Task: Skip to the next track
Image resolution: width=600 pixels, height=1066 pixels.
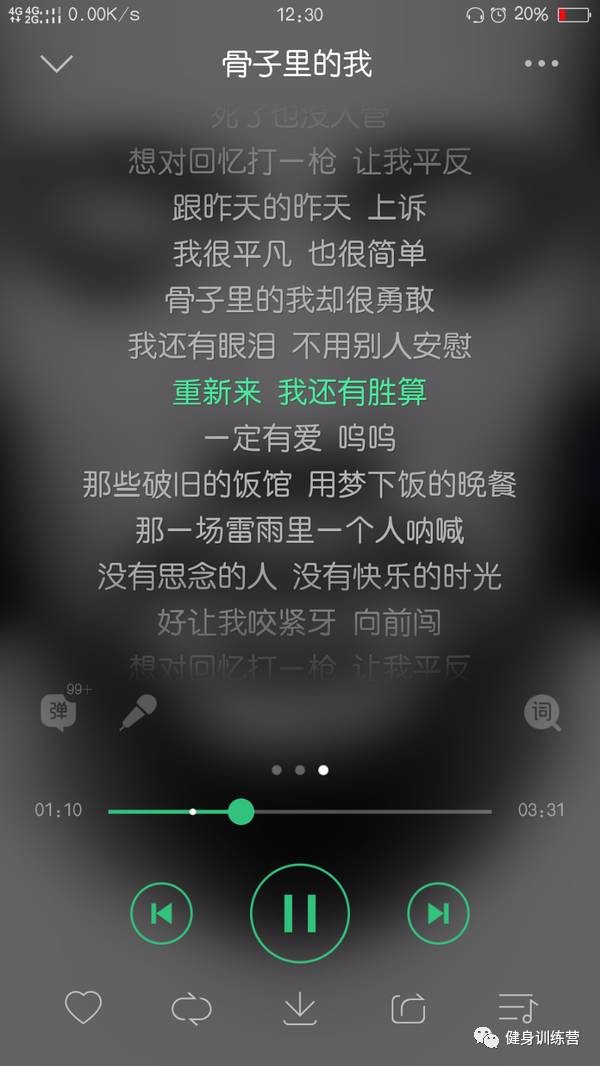Action: pos(438,913)
